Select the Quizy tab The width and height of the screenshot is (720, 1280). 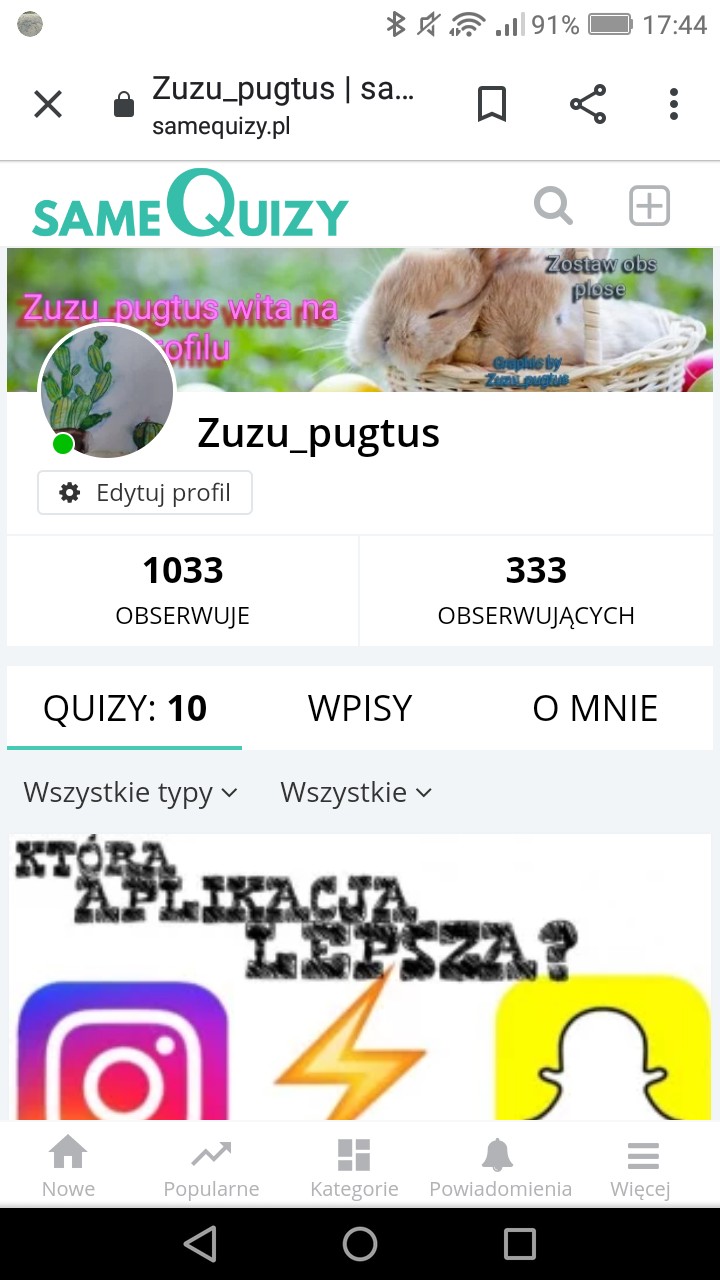(125, 708)
